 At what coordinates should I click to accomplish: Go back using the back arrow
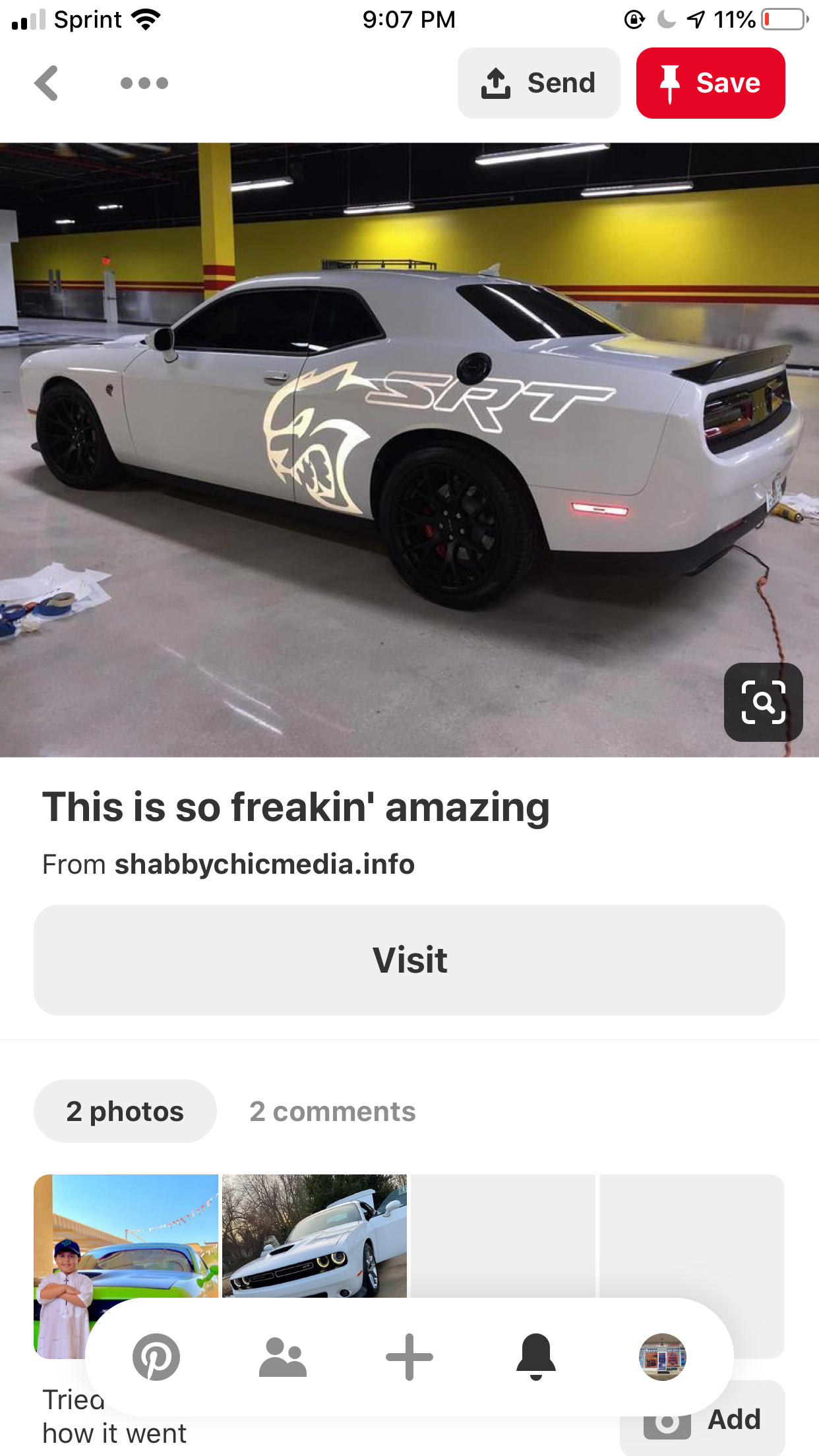46,83
